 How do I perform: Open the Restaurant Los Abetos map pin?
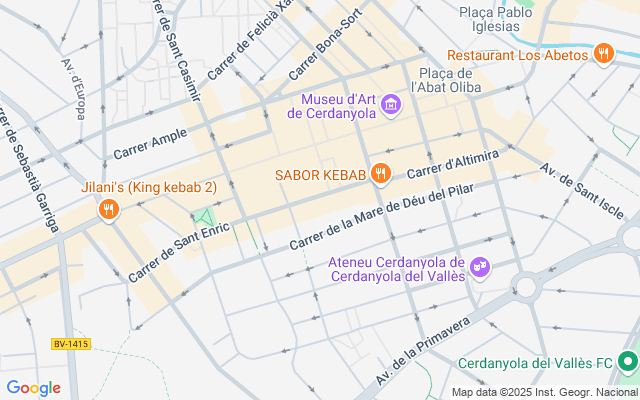tap(603, 54)
